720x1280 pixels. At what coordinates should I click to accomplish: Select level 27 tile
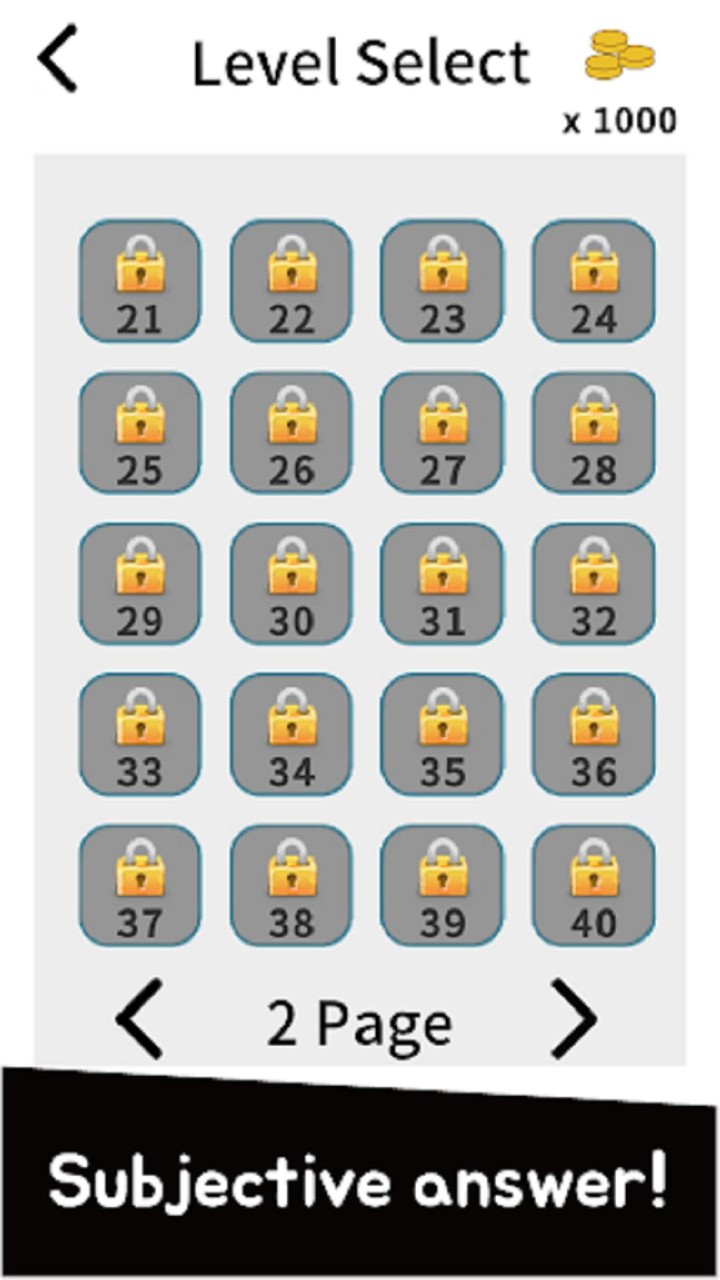tap(442, 432)
